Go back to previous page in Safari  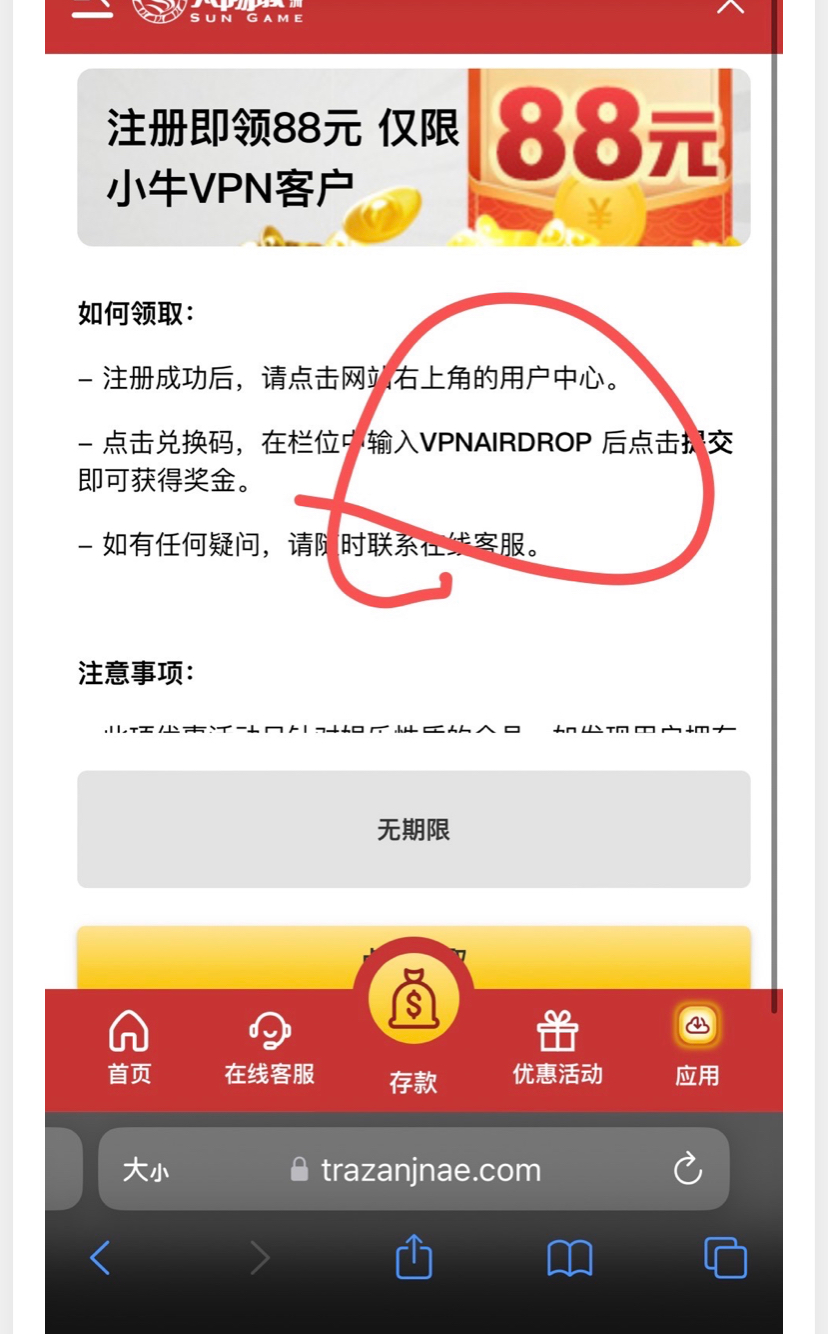[100, 1257]
